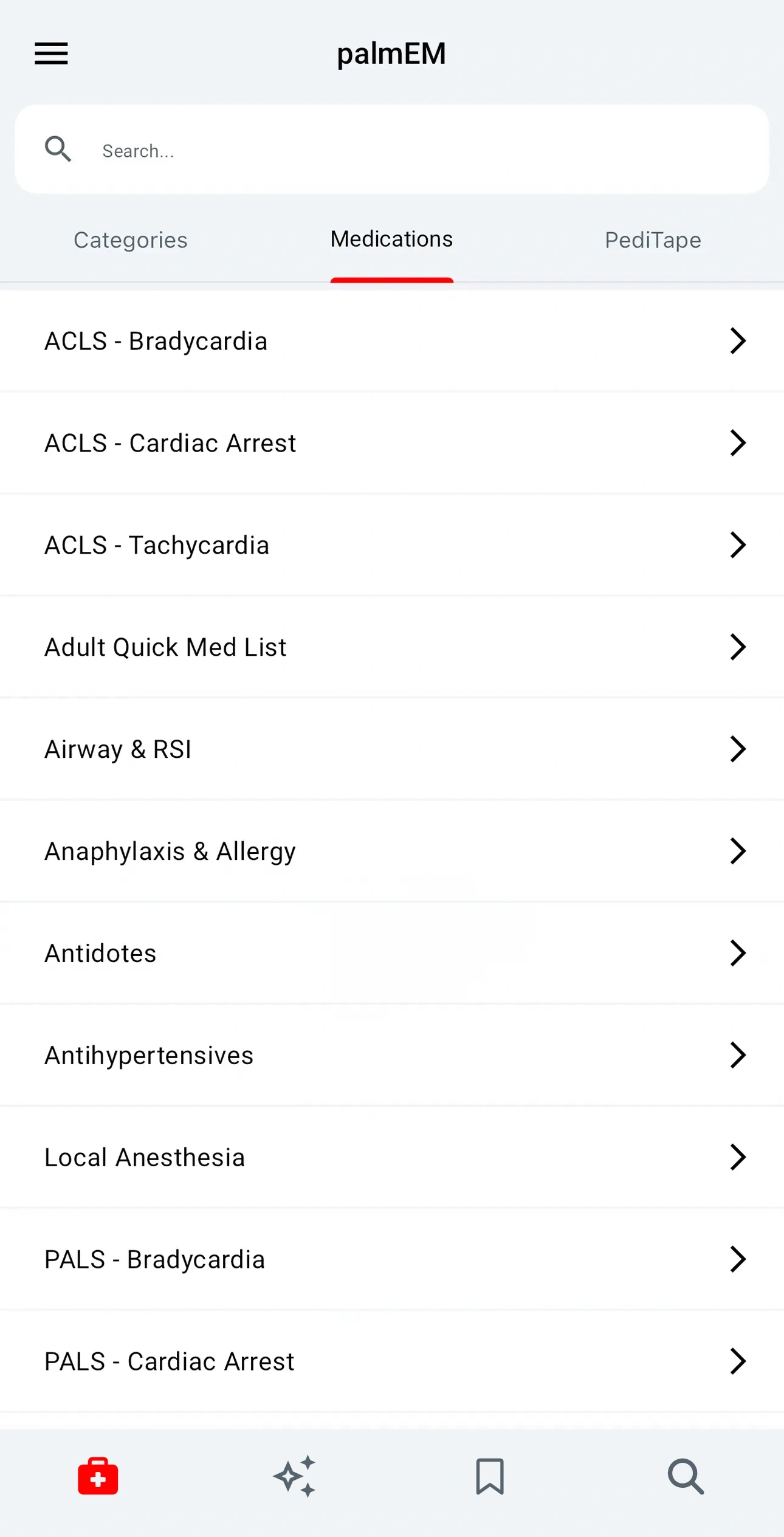
Task: Expand the ACLS - Bradycardia chevron
Action: (737, 341)
